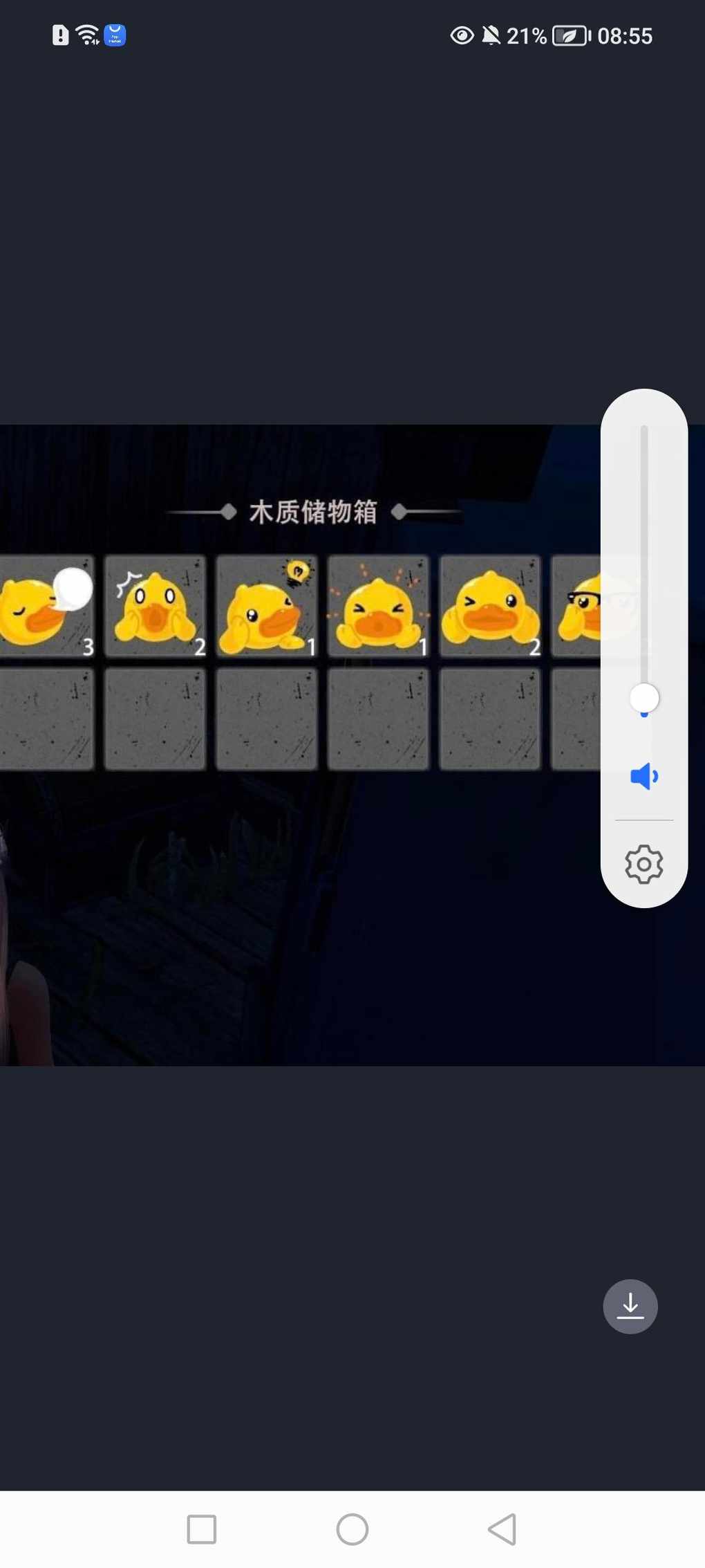The width and height of the screenshot is (705, 1568).
Task: Open recent apps
Action: point(202,1529)
